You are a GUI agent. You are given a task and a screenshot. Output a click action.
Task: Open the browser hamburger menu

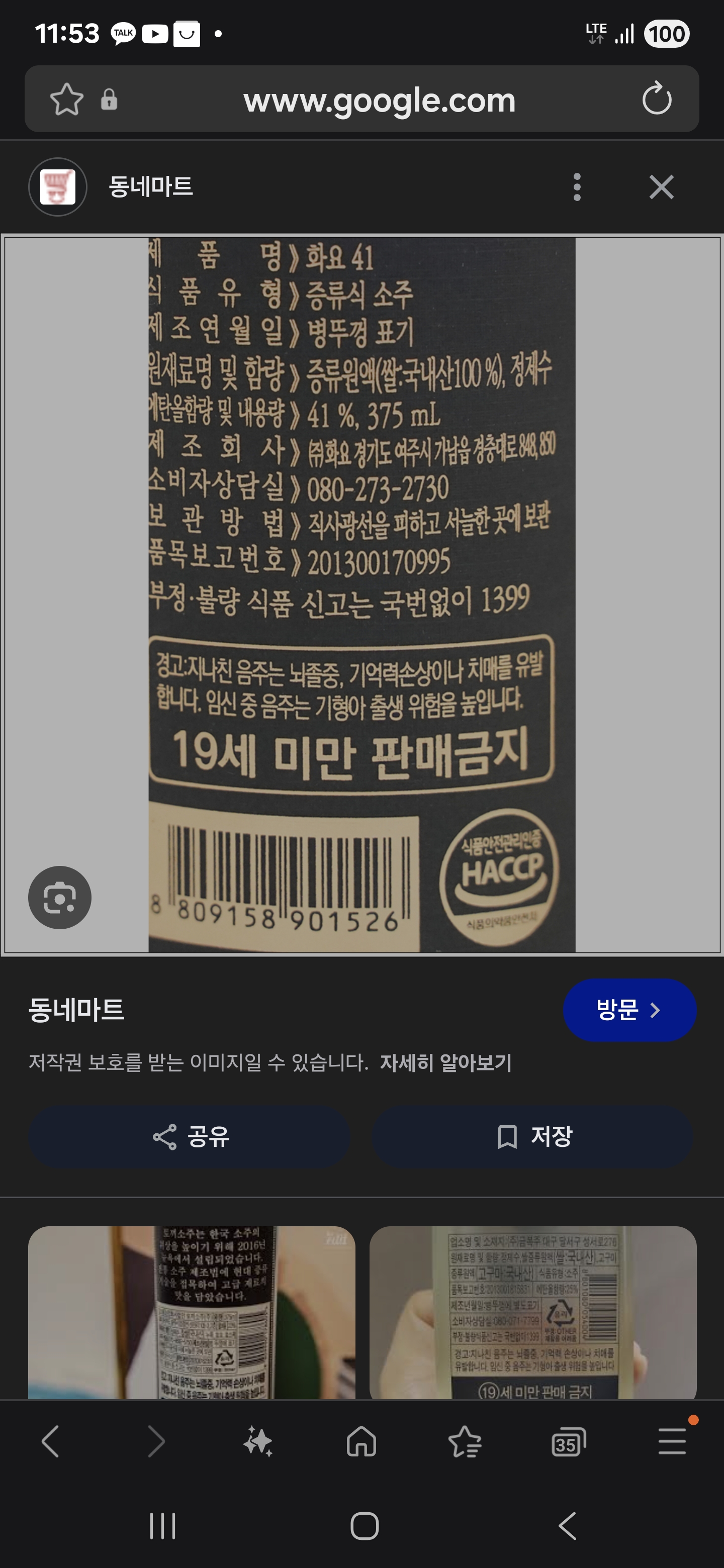pos(672,1442)
